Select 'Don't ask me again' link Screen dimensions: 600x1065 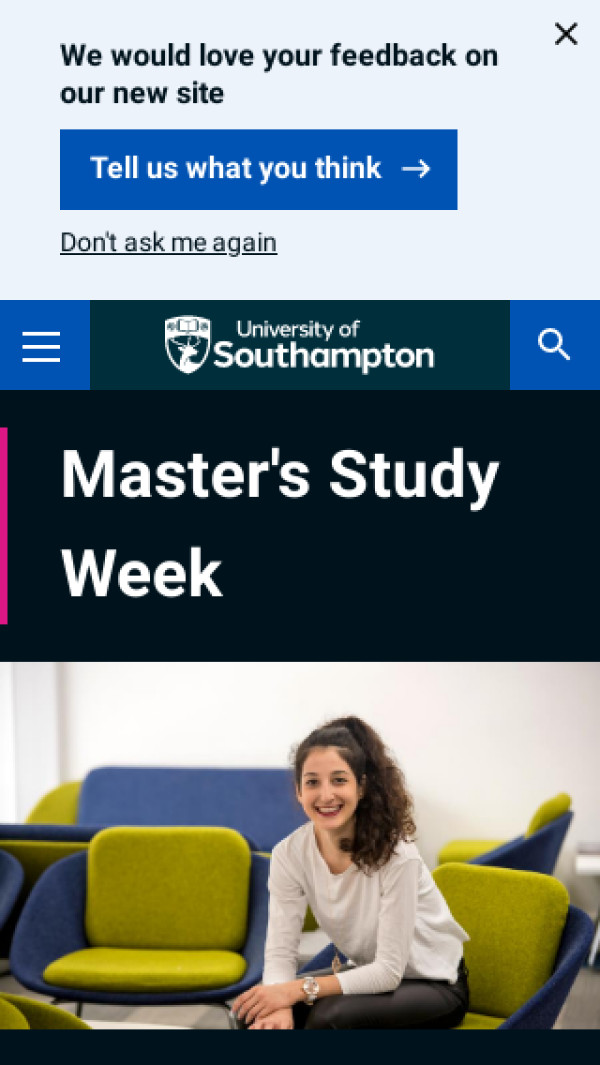(x=168, y=242)
